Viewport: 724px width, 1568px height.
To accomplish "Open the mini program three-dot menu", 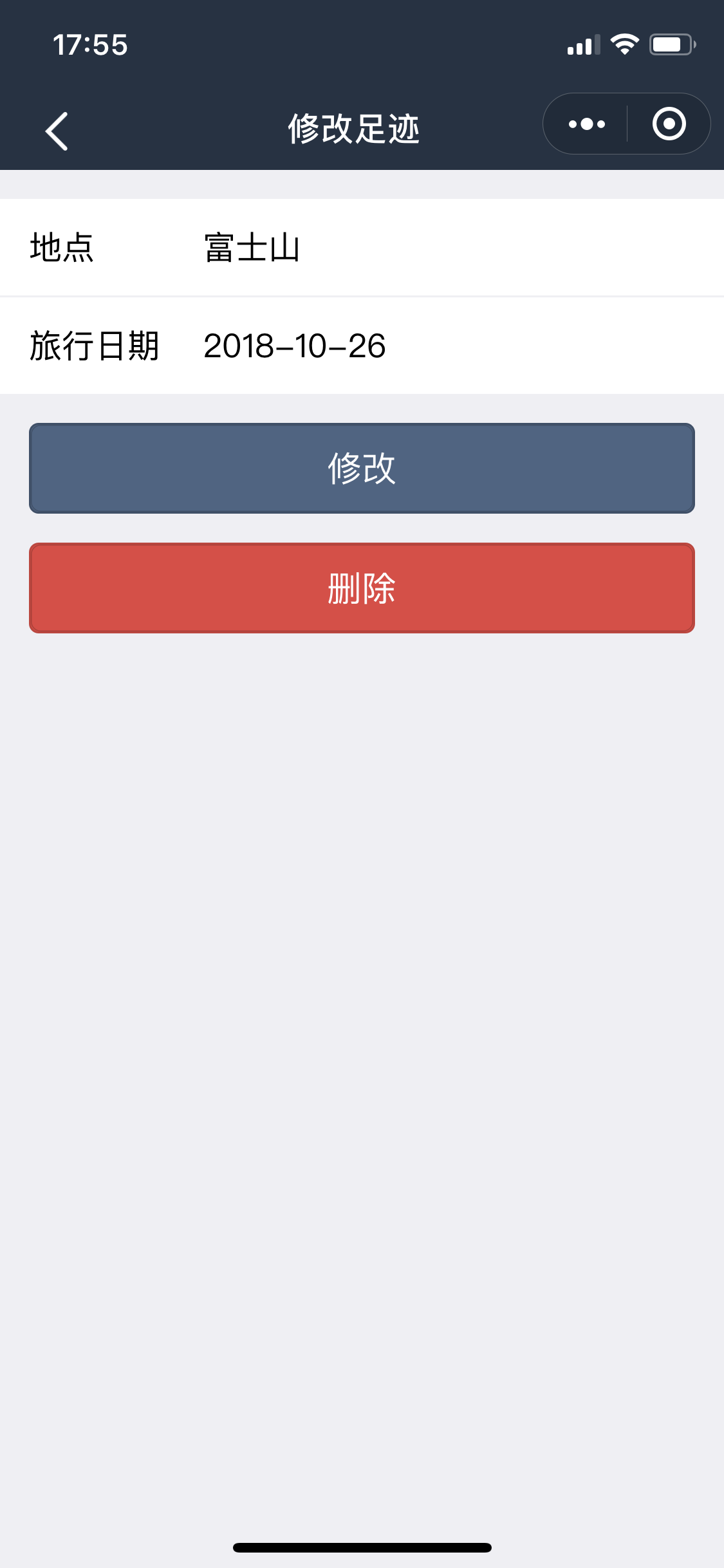I will (x=586, y=124).
